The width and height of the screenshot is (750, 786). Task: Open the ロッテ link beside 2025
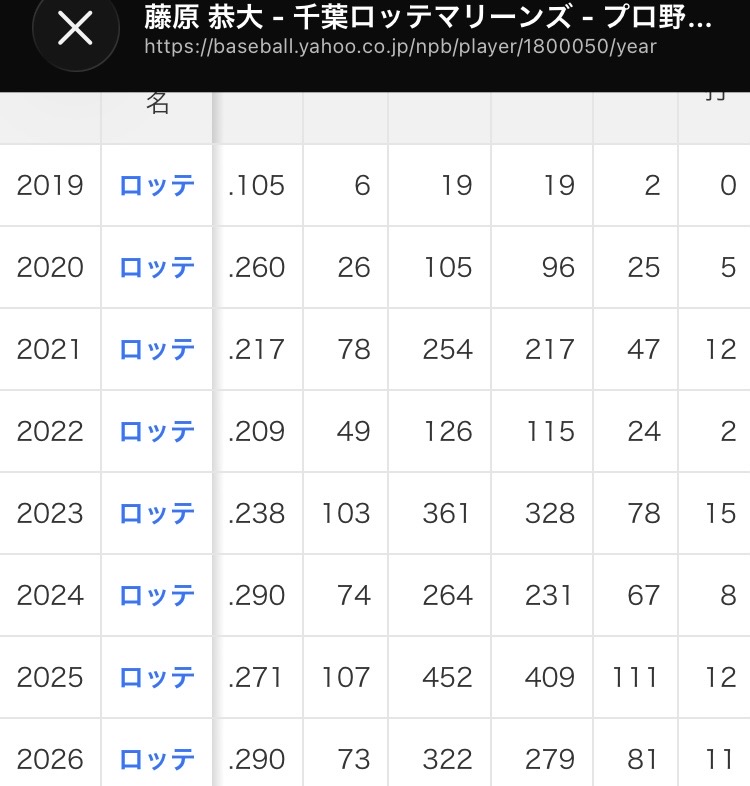[x=157, y=677]
